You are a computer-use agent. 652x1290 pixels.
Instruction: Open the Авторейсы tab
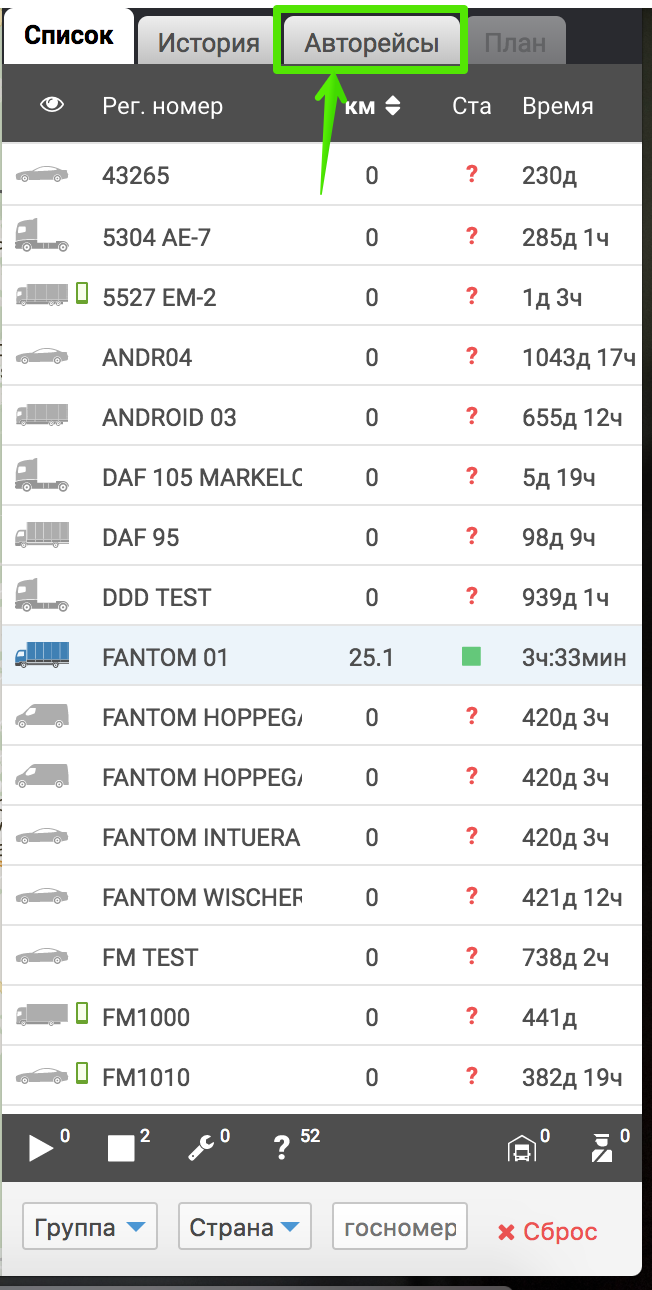click(x=371, y=44)
